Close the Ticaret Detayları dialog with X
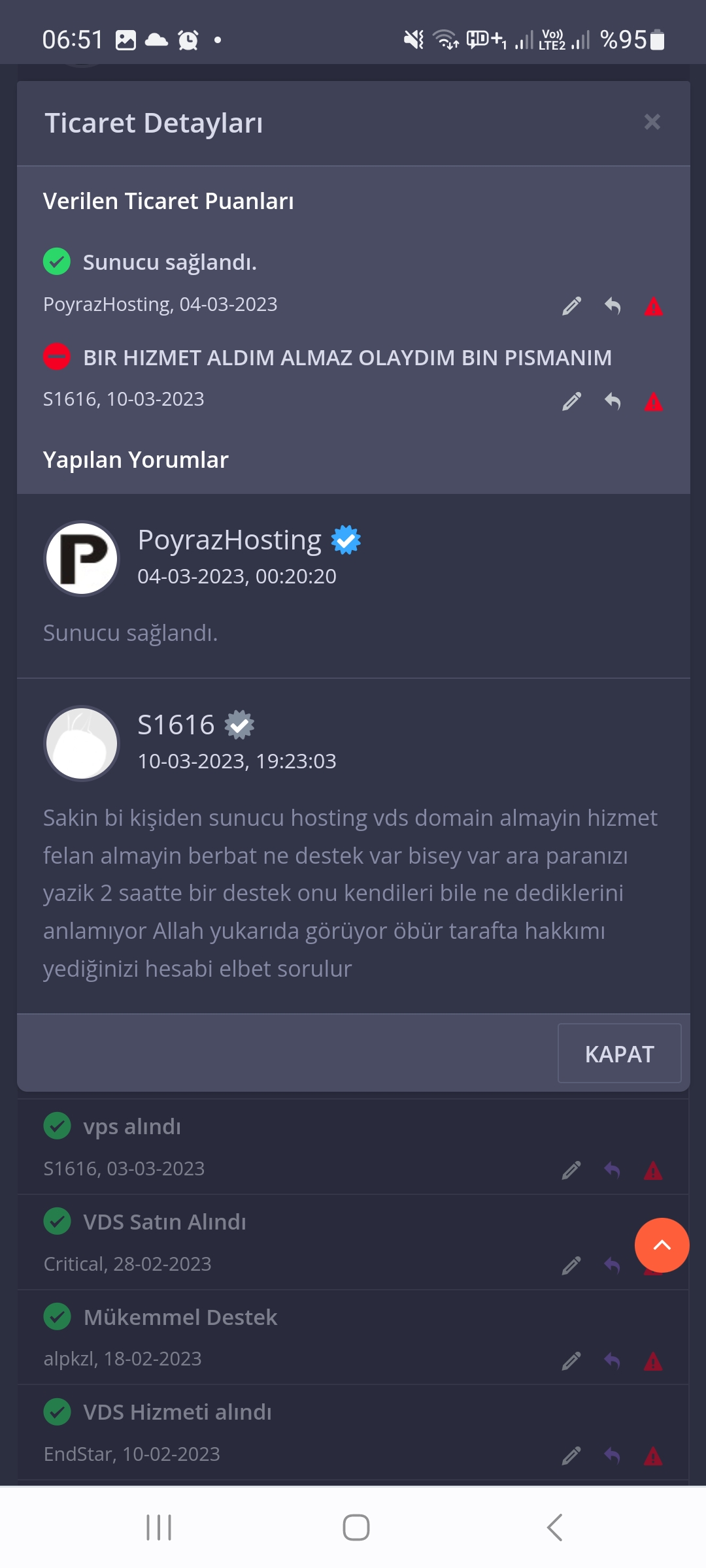 652,122
